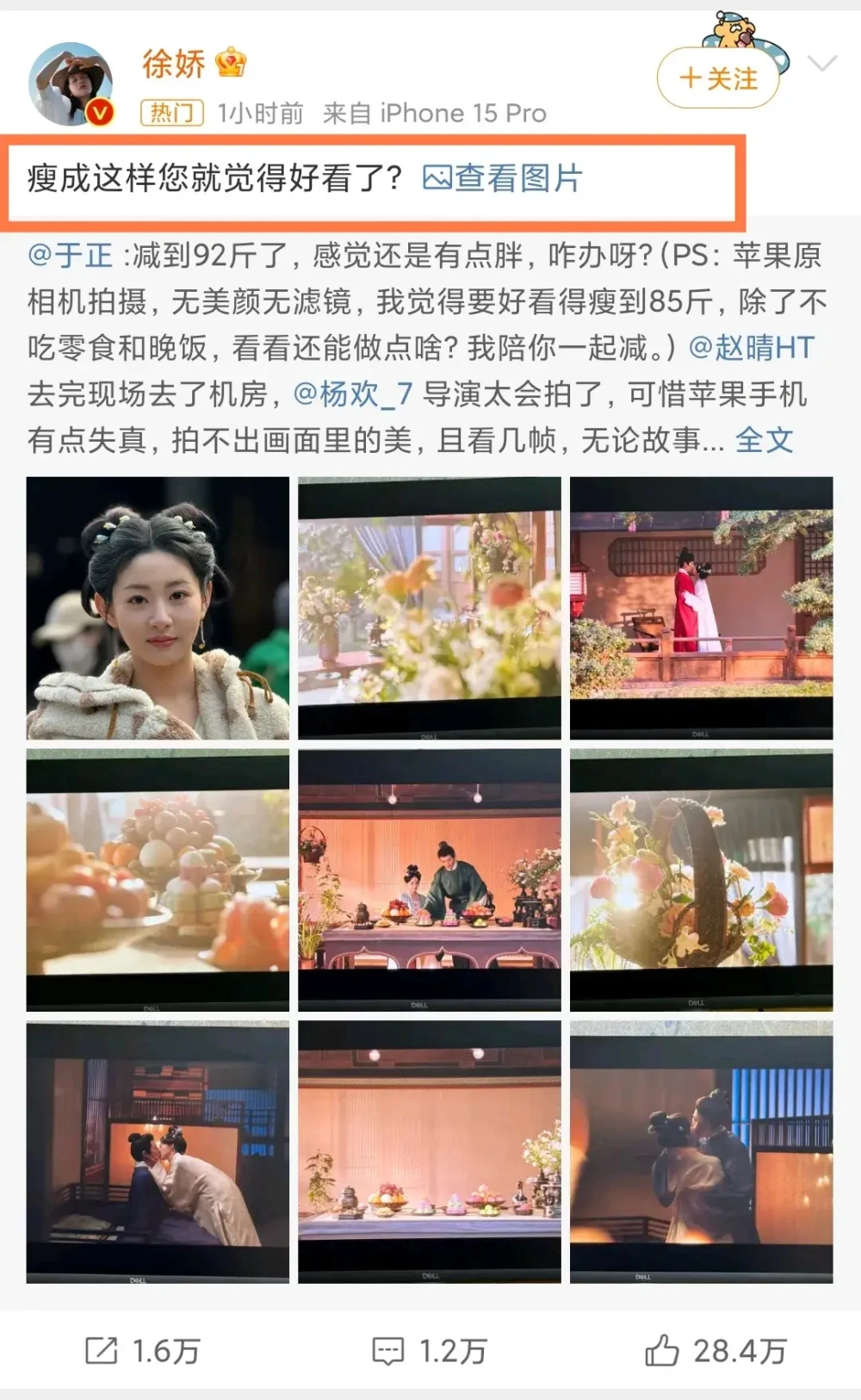Open the @杨欢_7 mention

point(353,394)
